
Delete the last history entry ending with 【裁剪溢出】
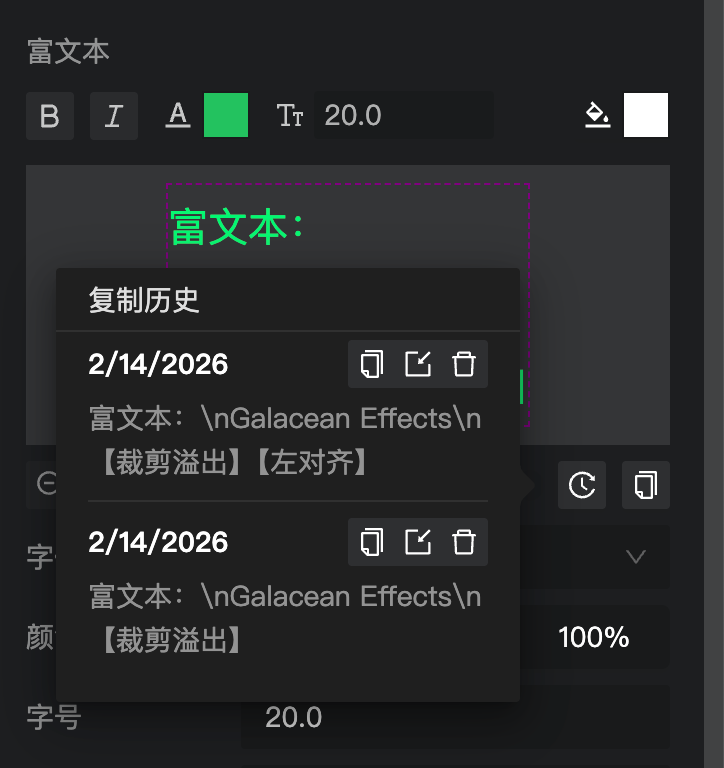(464, 542)
